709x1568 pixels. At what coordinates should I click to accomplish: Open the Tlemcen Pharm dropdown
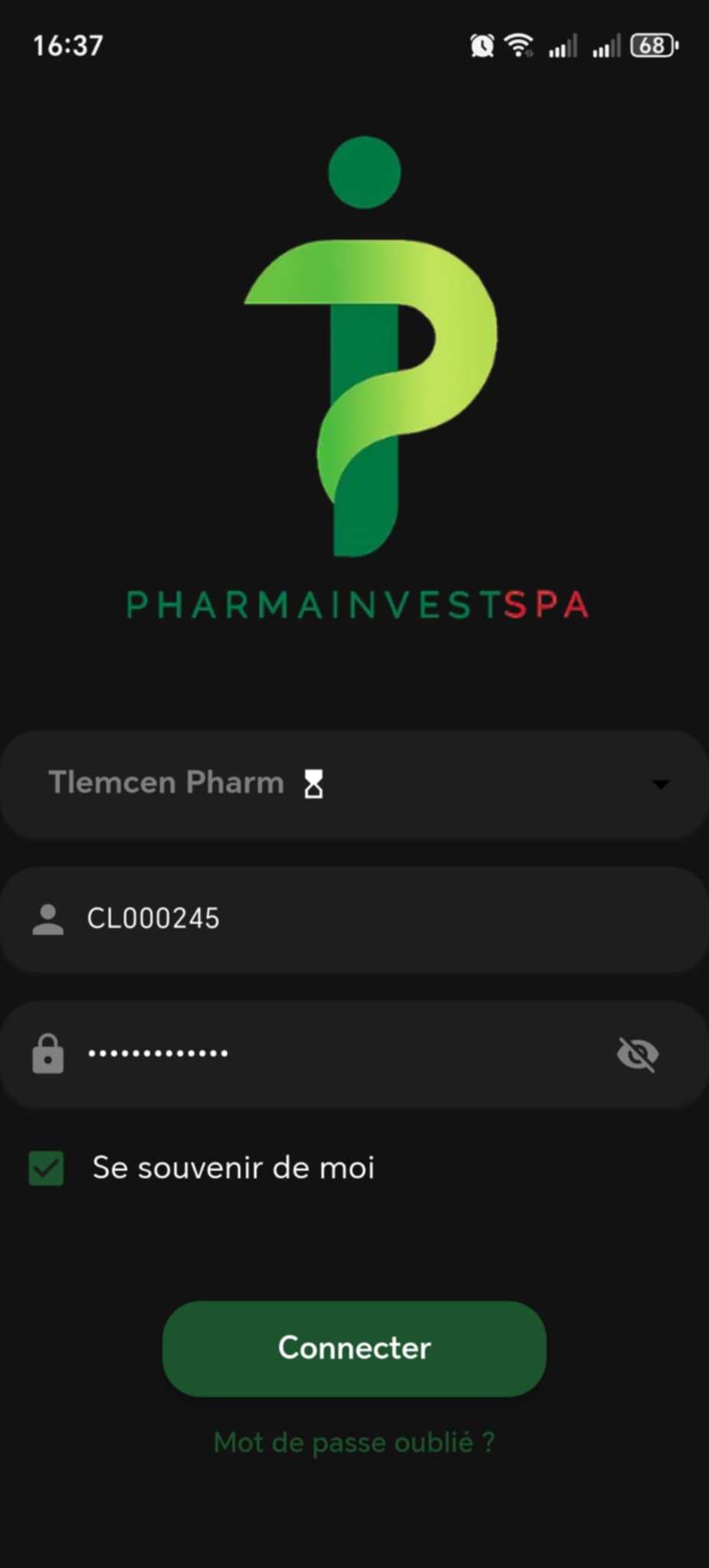tap(354, 784)
